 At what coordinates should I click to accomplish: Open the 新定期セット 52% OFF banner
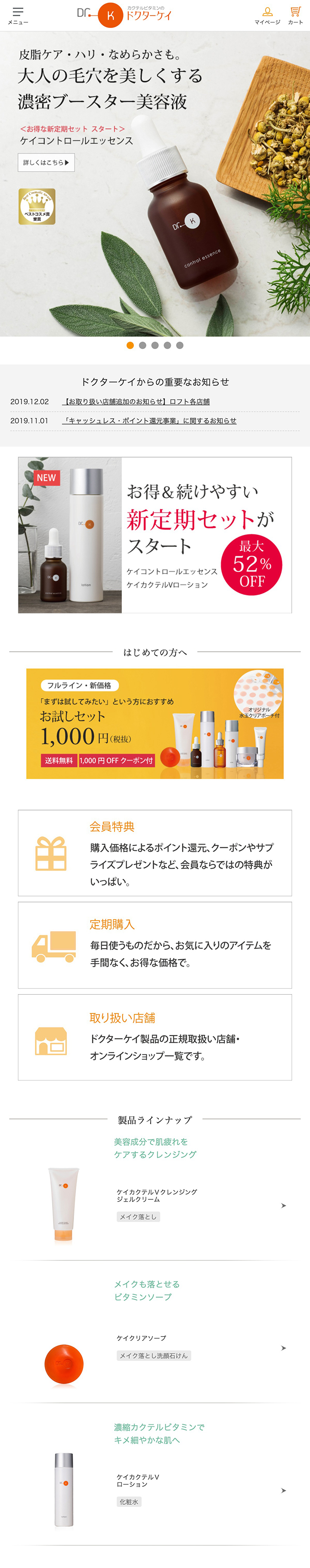pyautogui.click(x=155, y=534)
